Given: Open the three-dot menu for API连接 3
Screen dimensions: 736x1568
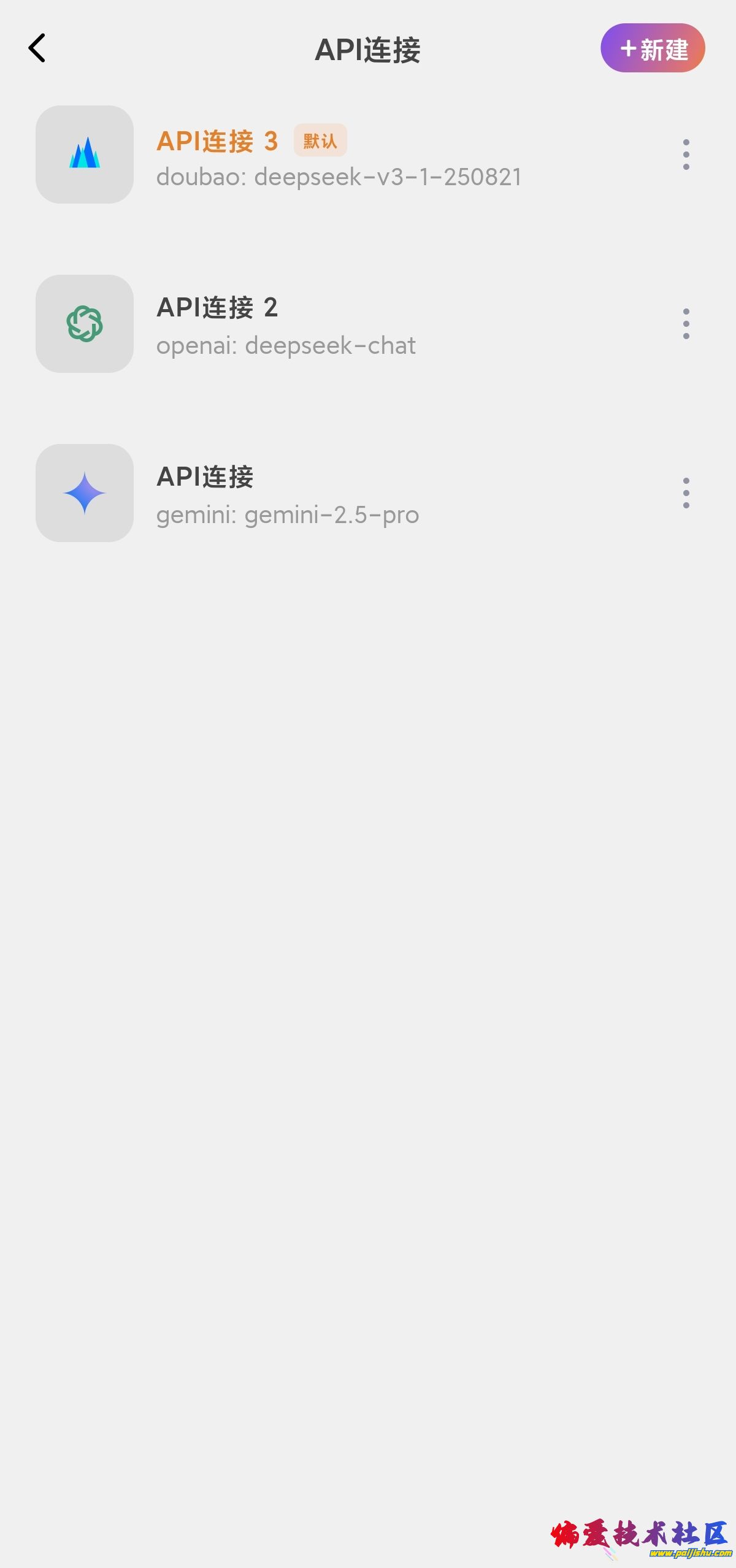Looking at the screenshot, I should 686,155.
